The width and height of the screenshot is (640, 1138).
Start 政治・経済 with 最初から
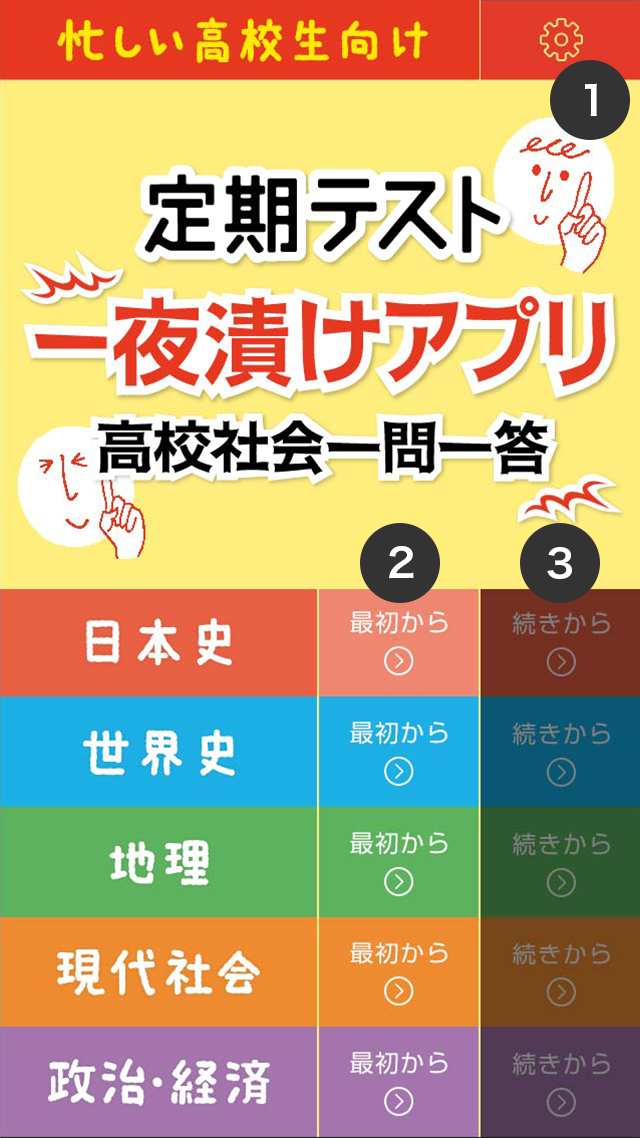coord(398,1081)
